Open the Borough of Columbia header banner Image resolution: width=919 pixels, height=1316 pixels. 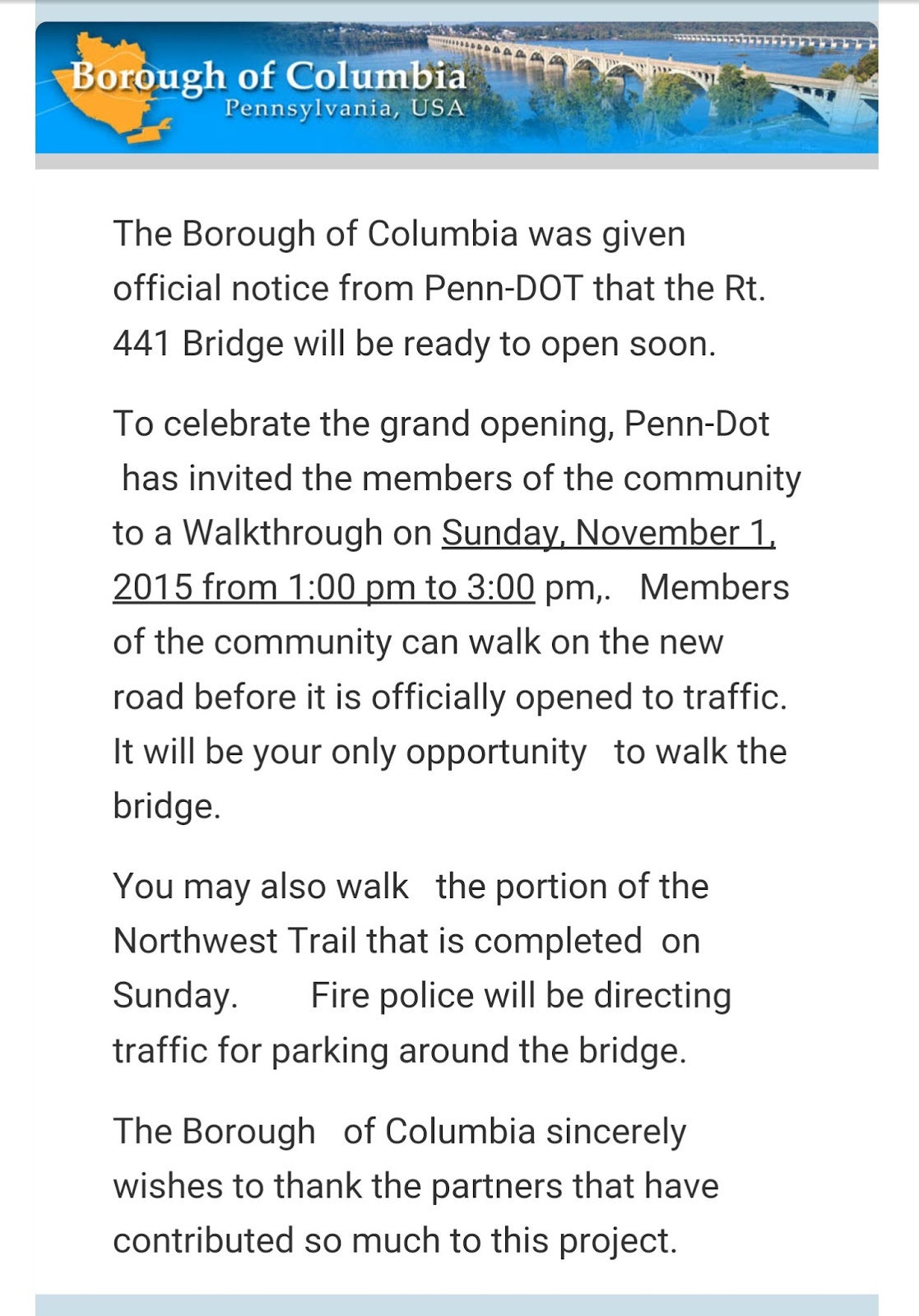[457, 88]
